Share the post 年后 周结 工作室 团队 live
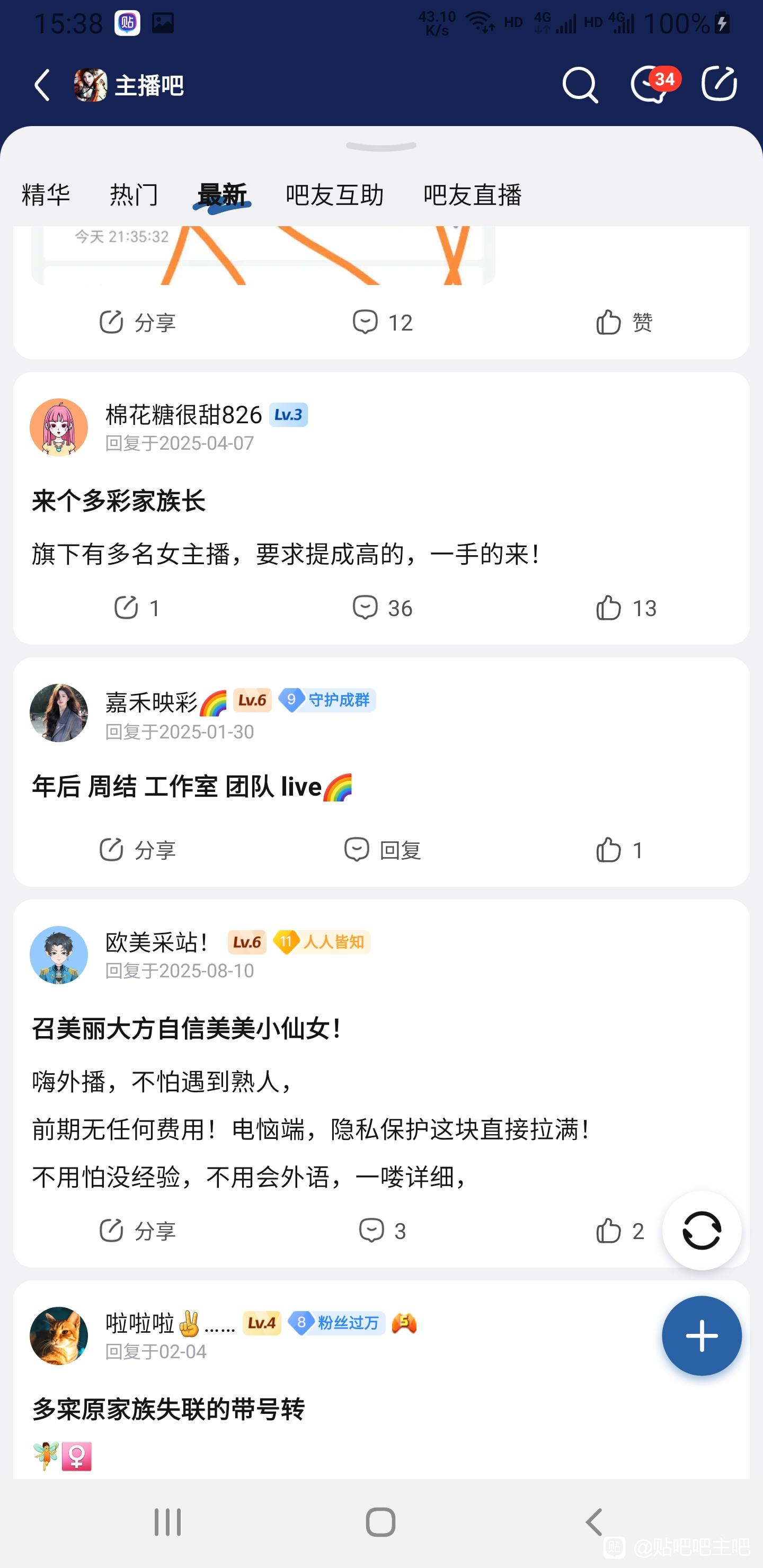 click(x=137, y=850)
